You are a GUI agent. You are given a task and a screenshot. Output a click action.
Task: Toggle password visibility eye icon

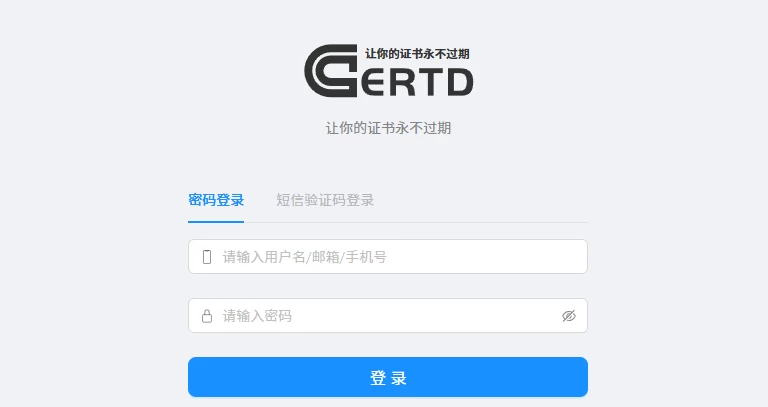point(569,316)
